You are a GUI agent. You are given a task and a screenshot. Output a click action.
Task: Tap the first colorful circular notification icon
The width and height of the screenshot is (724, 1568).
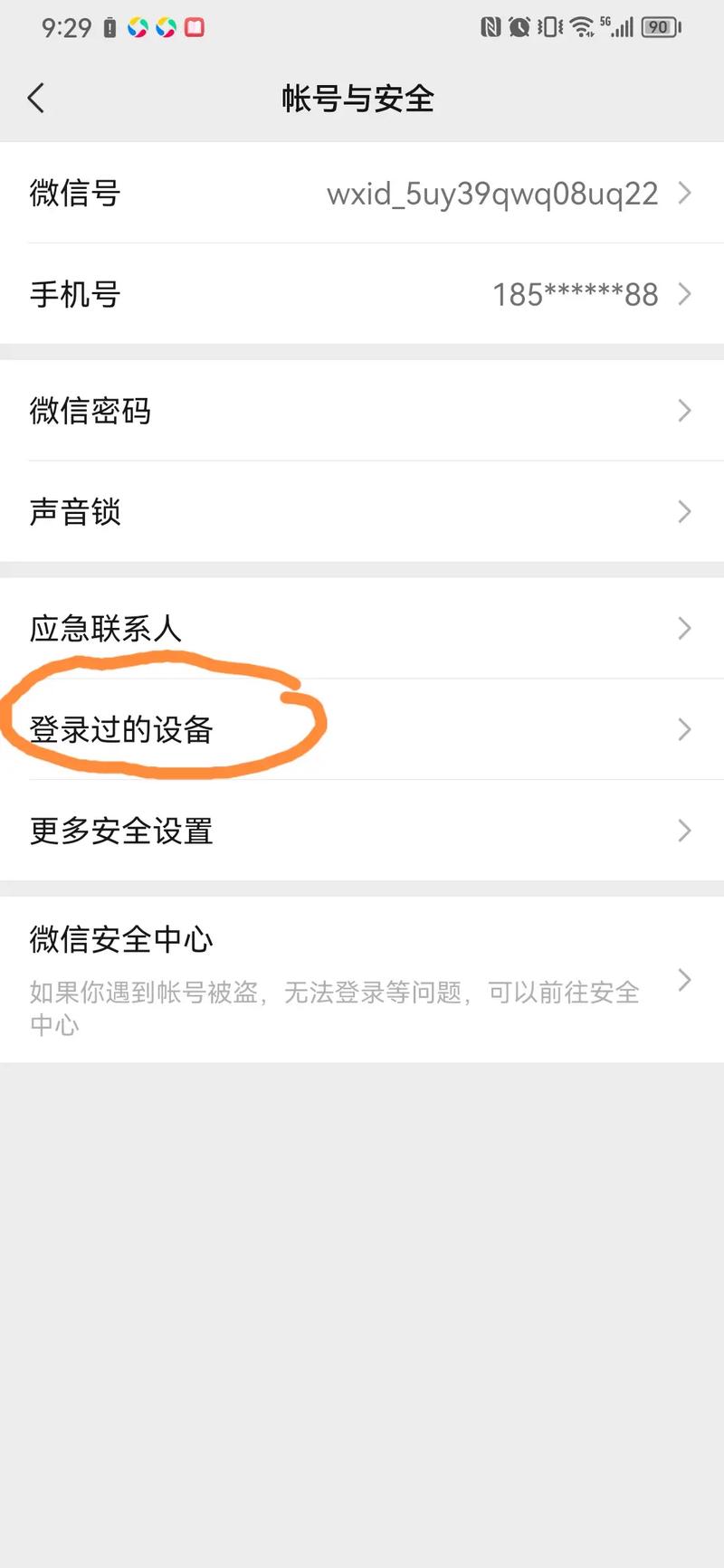pyautogui.click(x=138, y=28)
